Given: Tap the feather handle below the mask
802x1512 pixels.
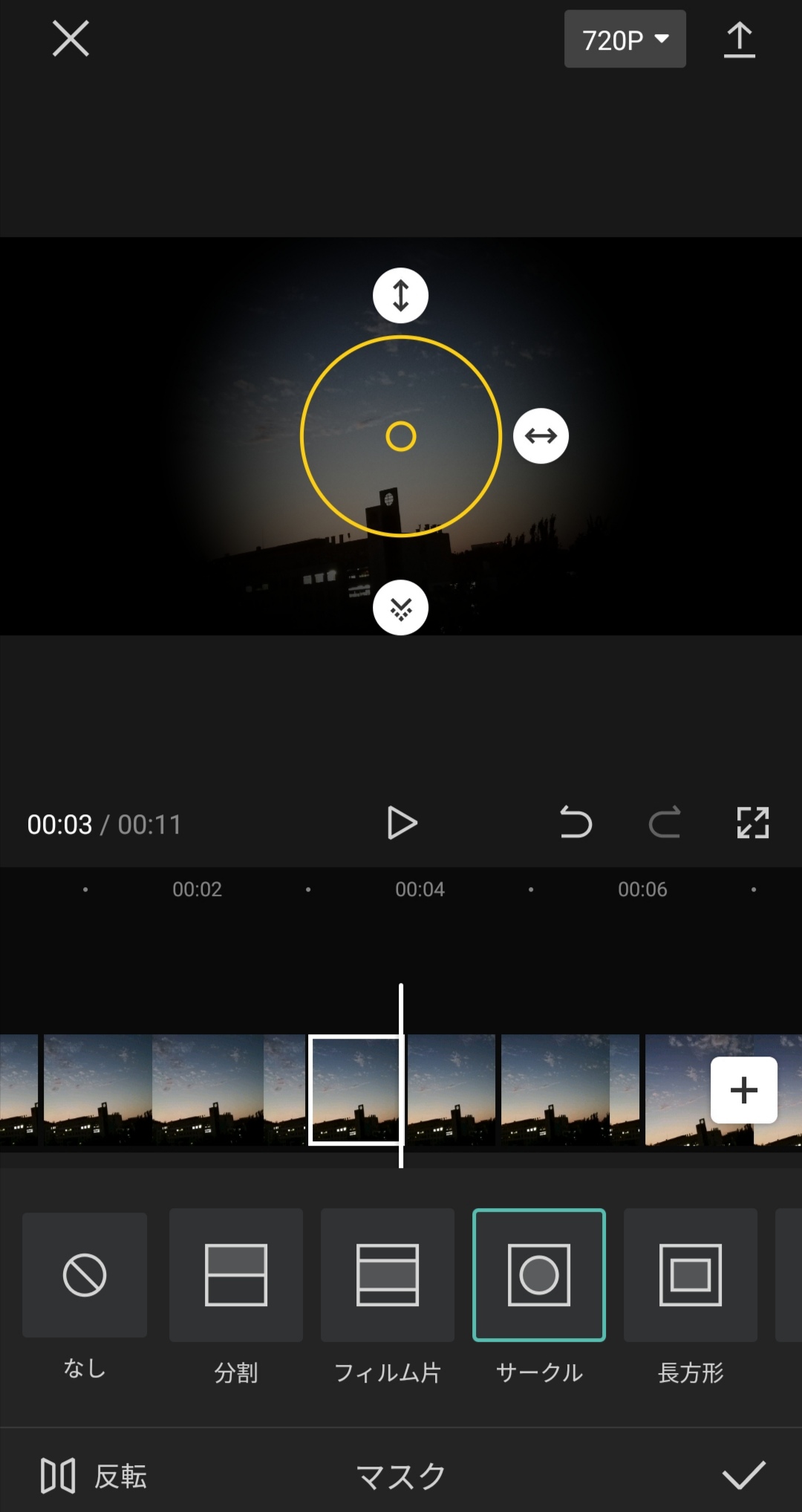Looking at the screenshot, I should [400, 608].
